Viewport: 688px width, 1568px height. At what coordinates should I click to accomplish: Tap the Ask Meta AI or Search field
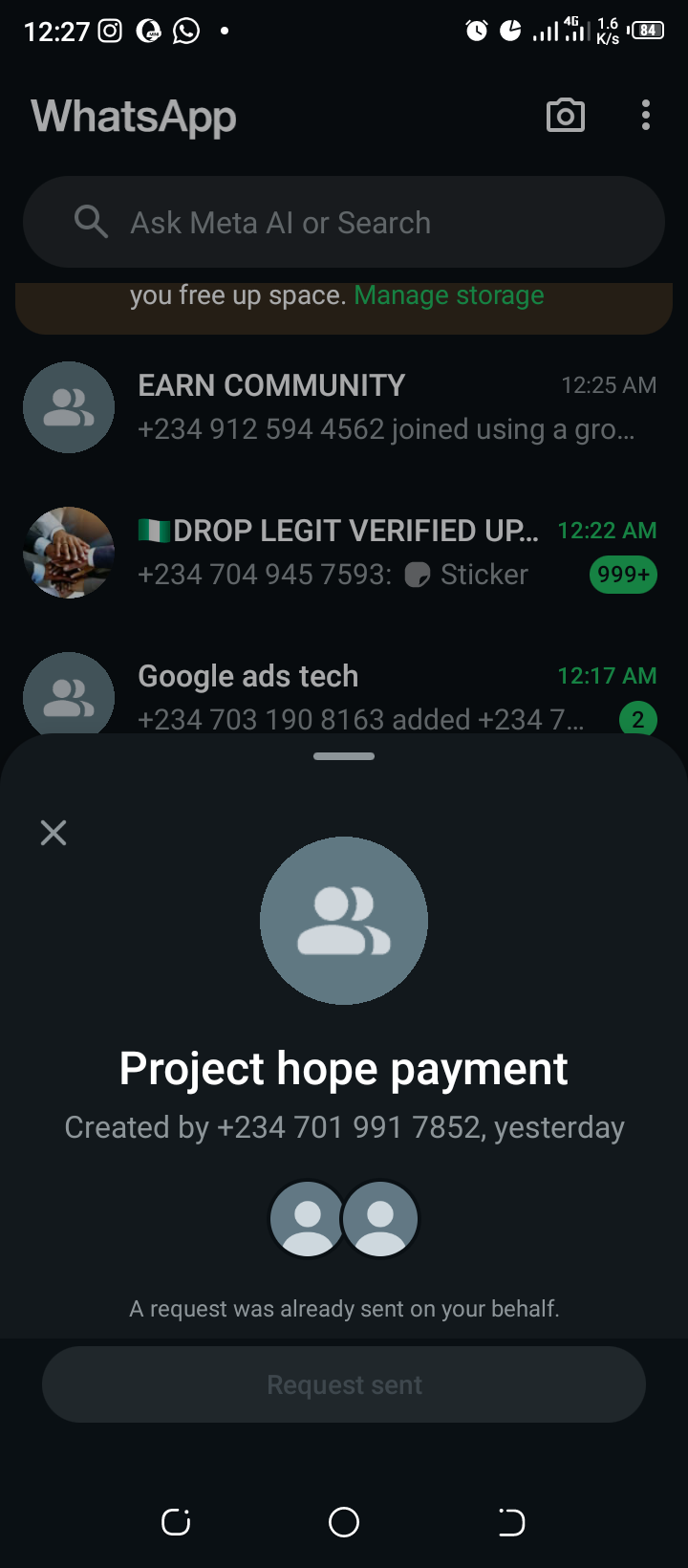344,222
